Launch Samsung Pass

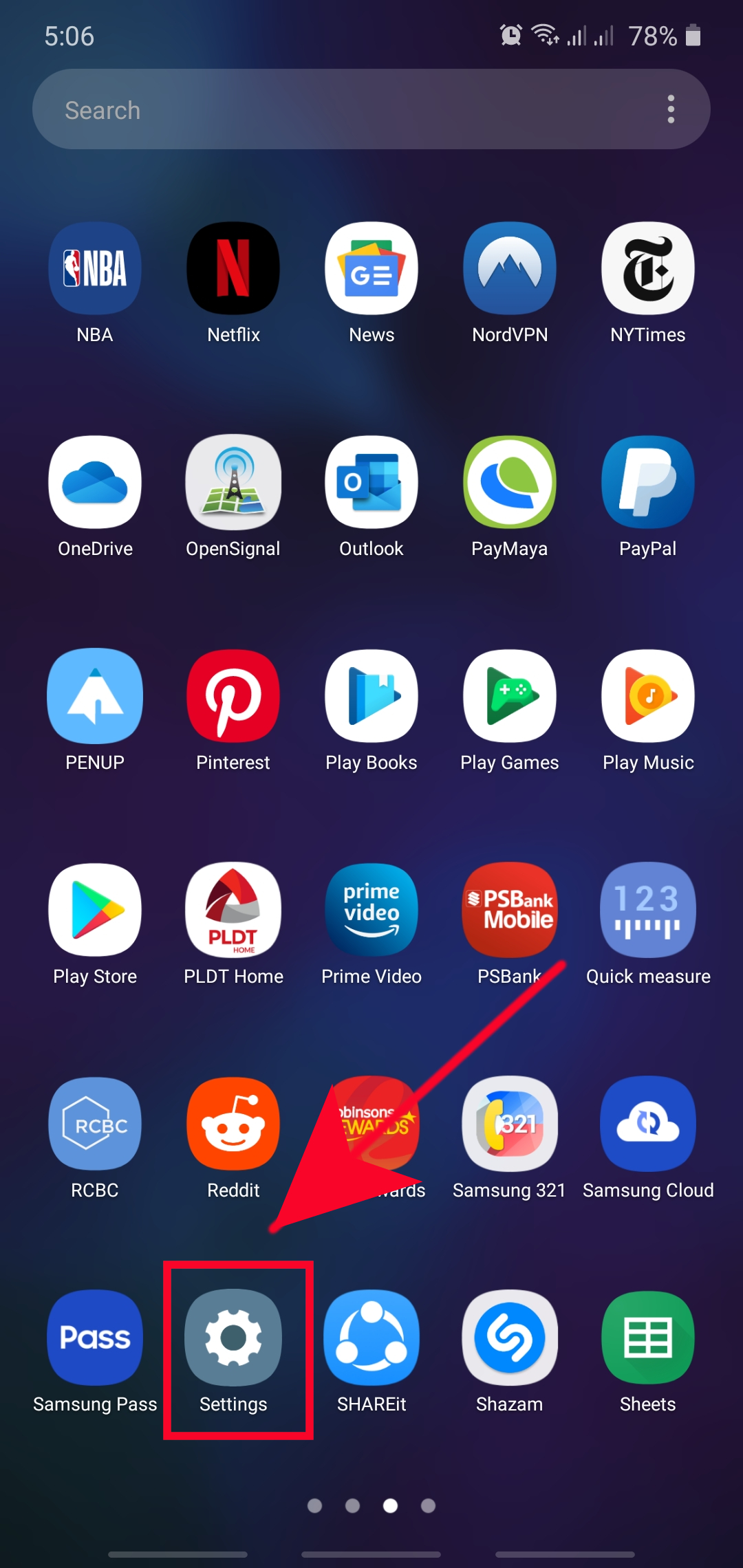(x=95, y=1338)
